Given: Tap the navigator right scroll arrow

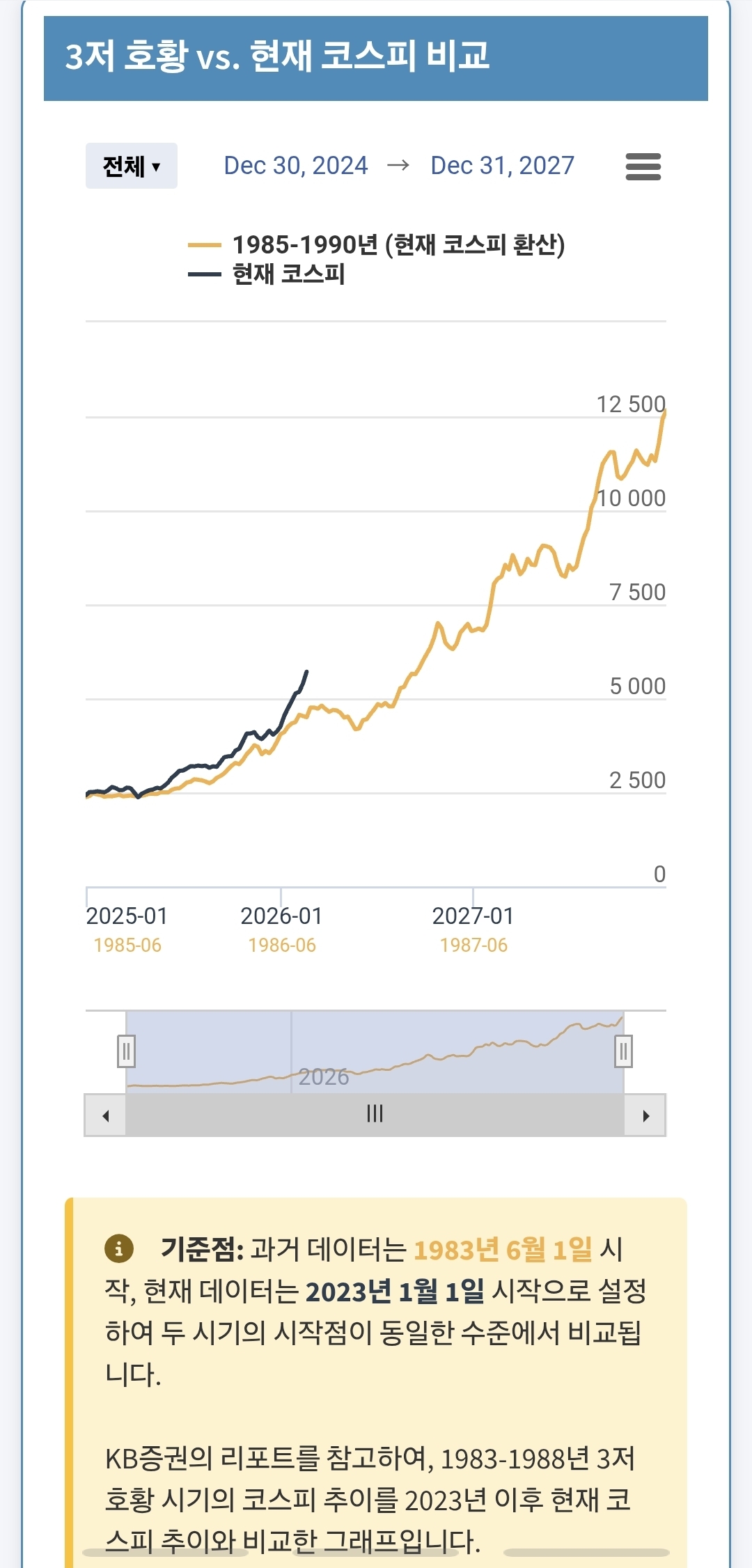Looking at the screenshot, I should coord(645,1115).
